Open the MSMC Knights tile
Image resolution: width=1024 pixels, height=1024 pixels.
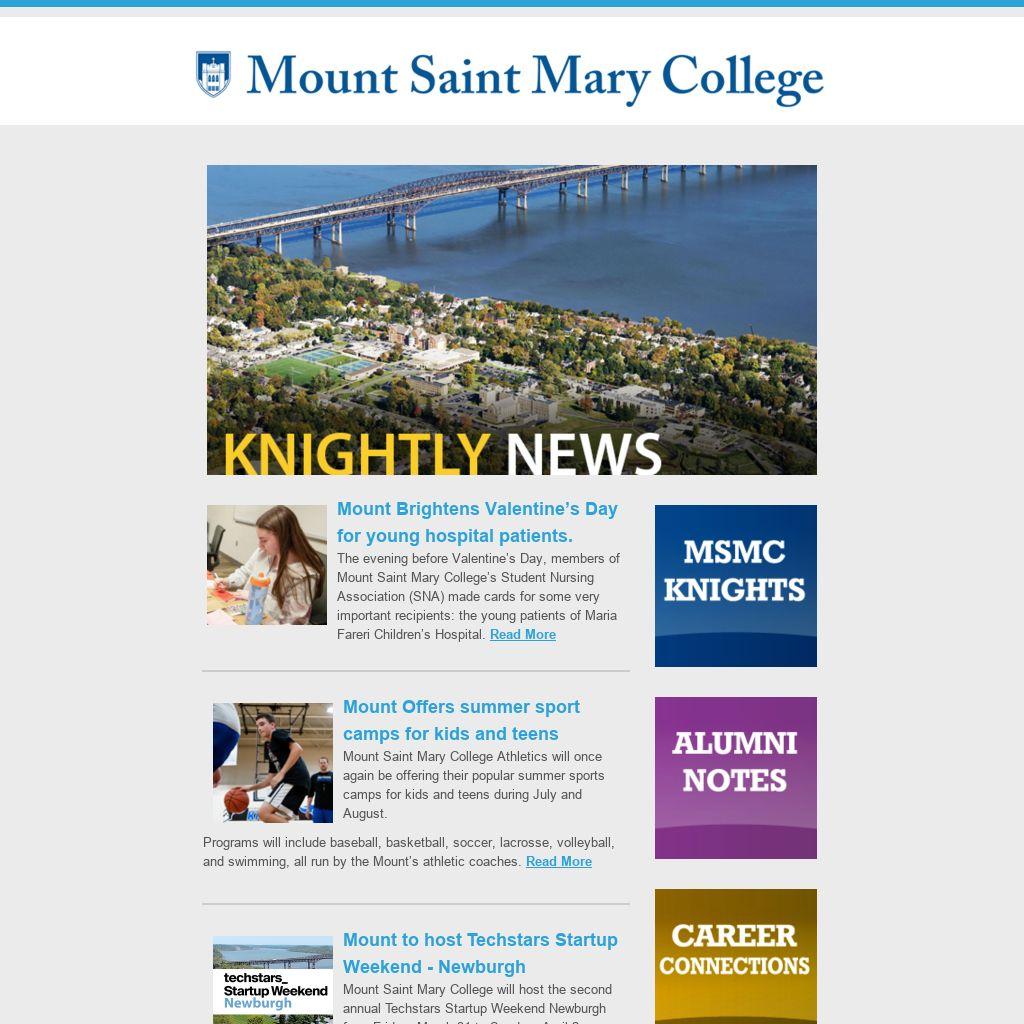point(735,585)
